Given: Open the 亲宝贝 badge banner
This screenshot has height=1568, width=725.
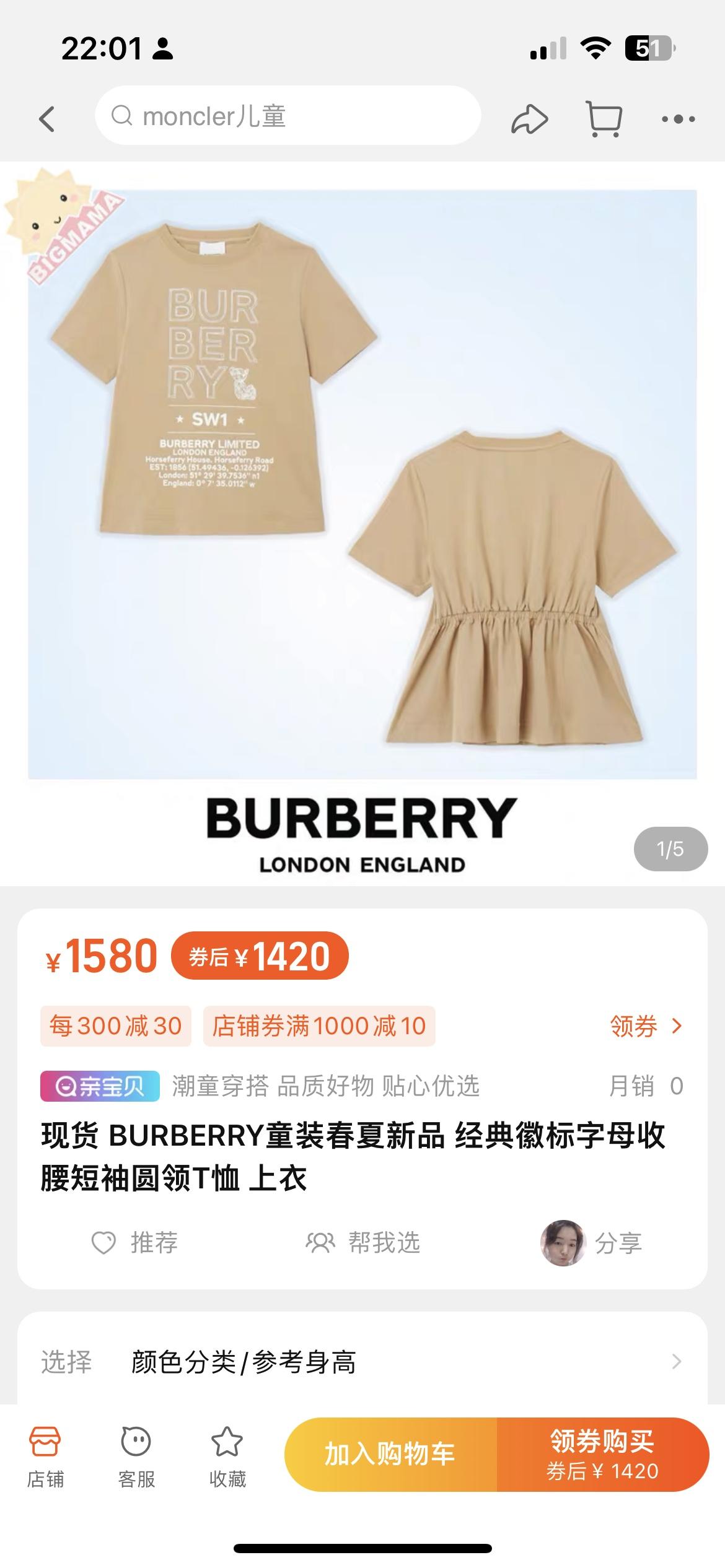Looking at the screenshot, I should click(100, 1086).
